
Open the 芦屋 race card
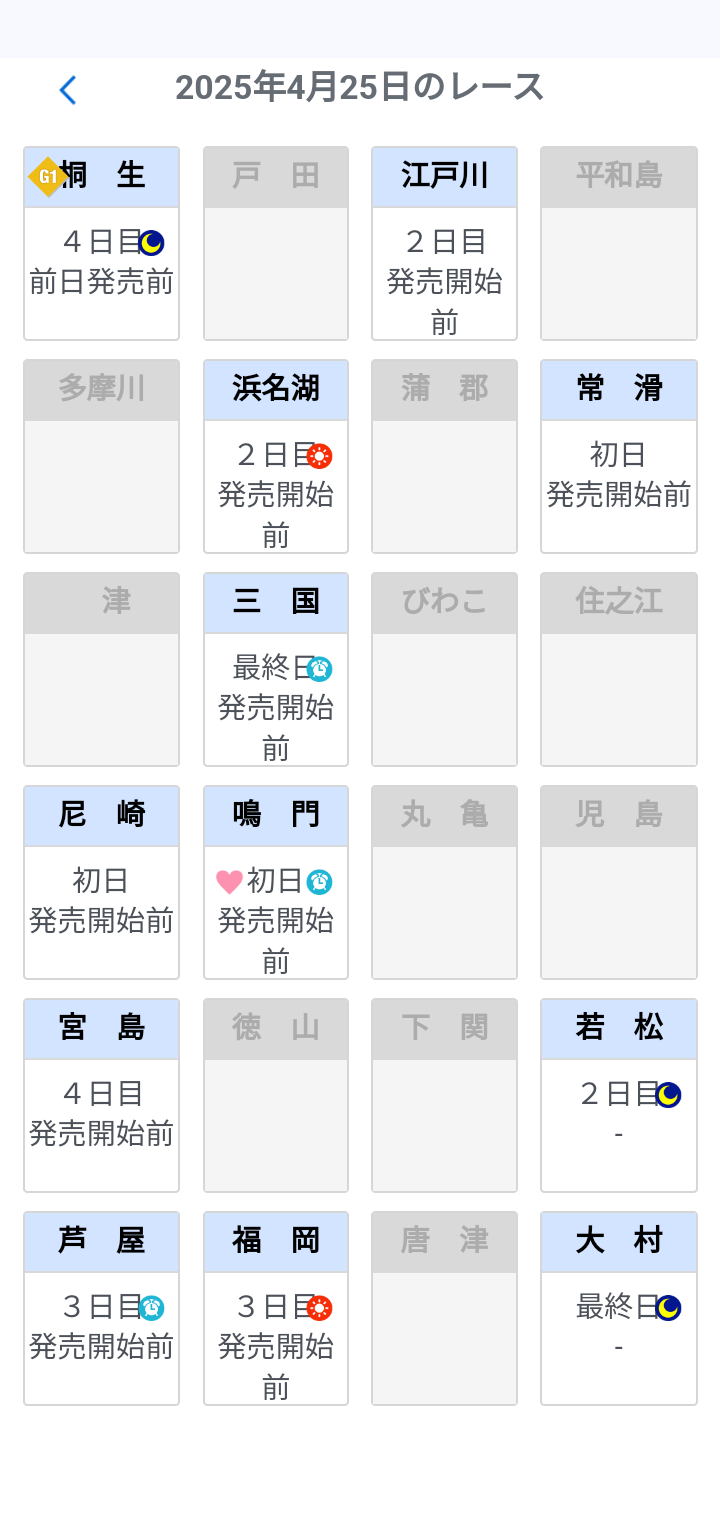[x=101, y=1309]
